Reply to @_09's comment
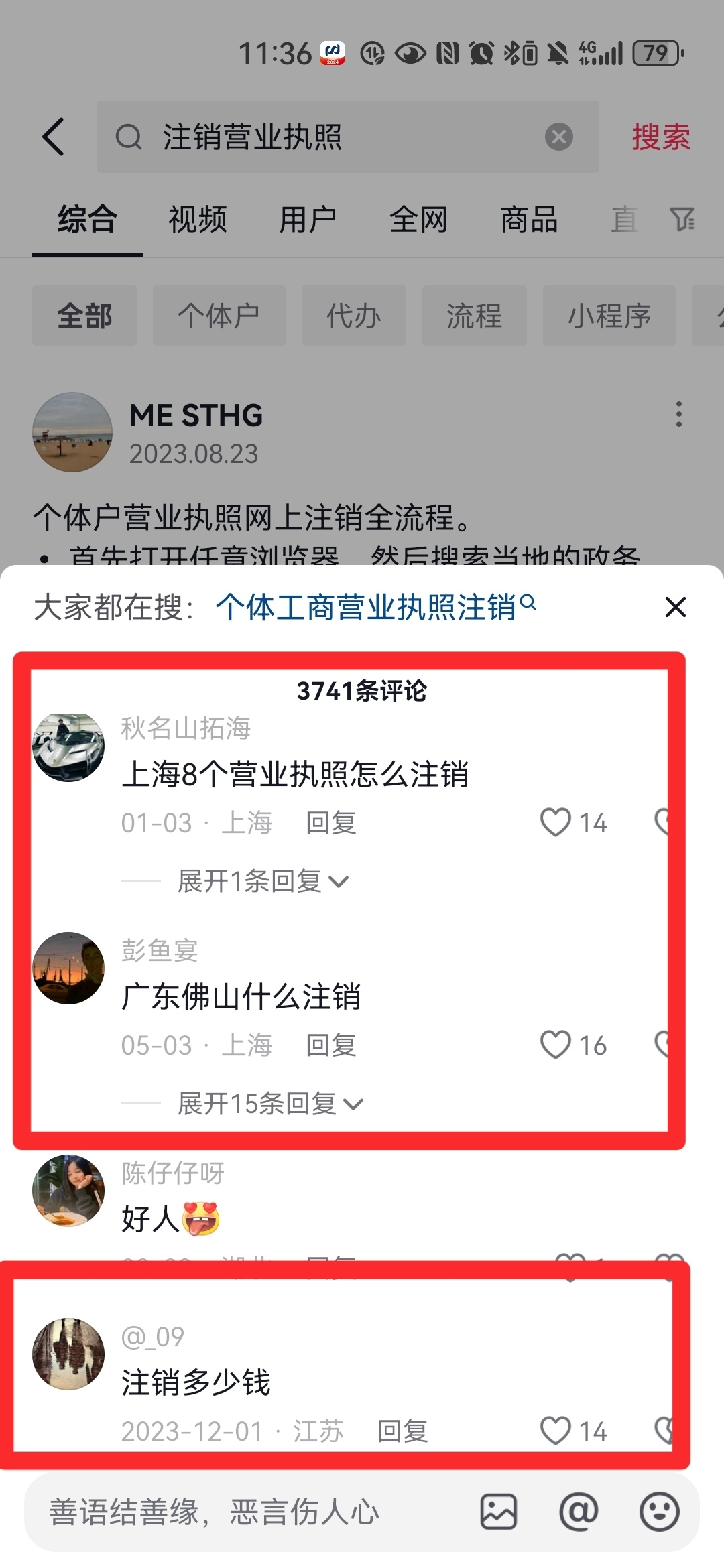The width and height of the screenshot is (724, 1568). (402, 1431)
